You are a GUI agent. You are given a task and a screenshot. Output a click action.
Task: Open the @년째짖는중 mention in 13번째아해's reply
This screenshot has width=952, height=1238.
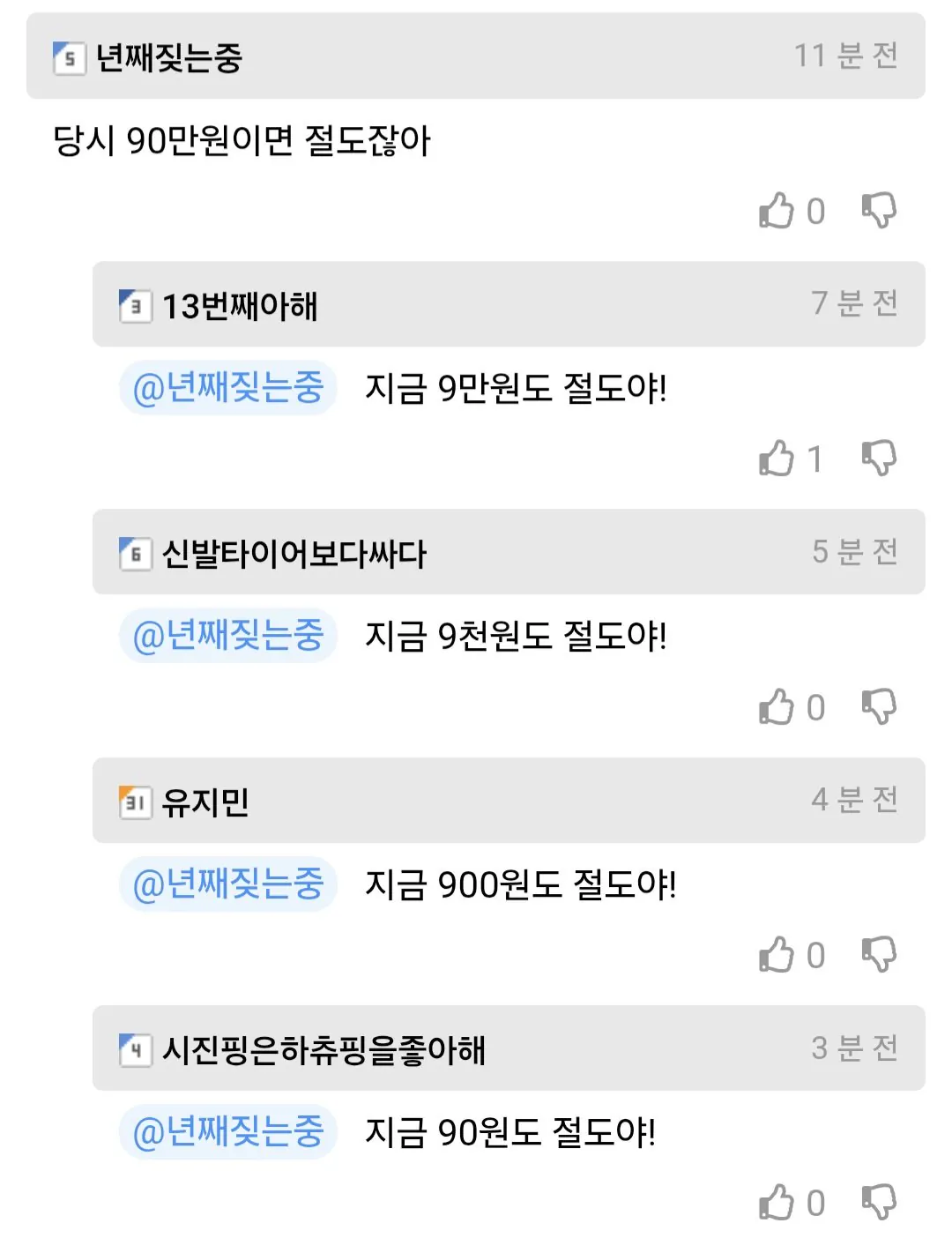[228, 388]
